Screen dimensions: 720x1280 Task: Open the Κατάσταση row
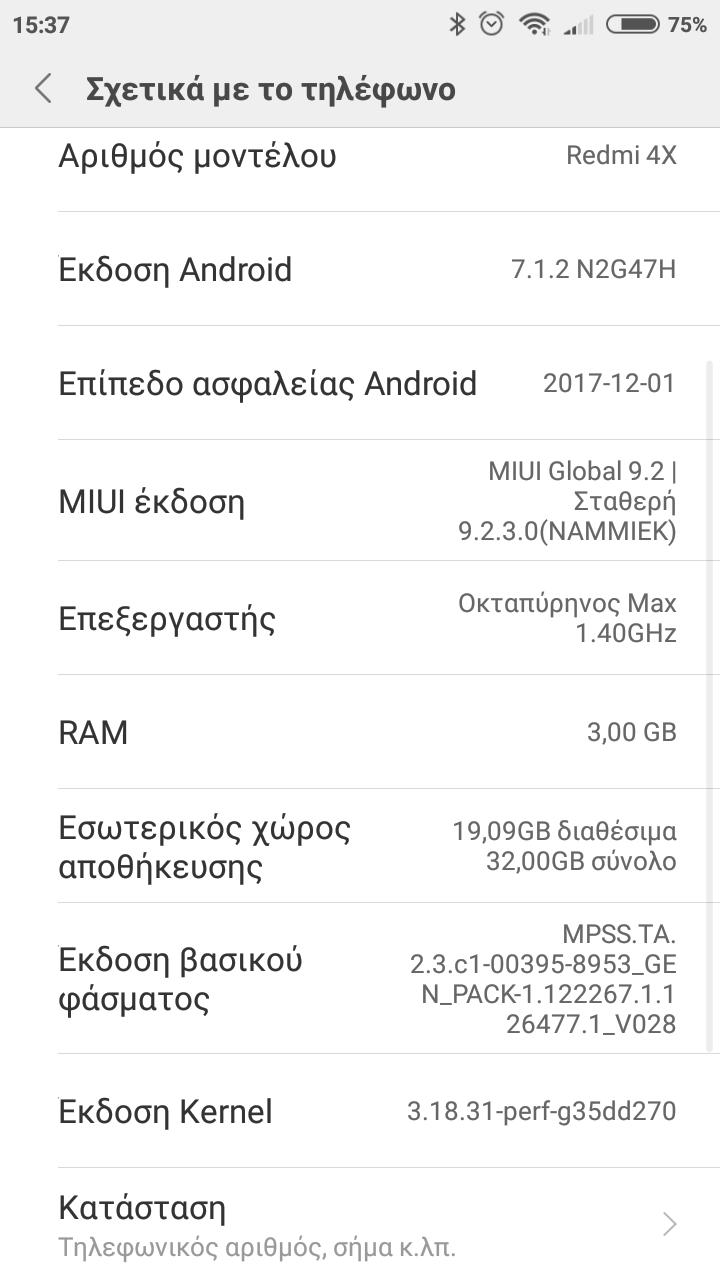coord(360,1224)
